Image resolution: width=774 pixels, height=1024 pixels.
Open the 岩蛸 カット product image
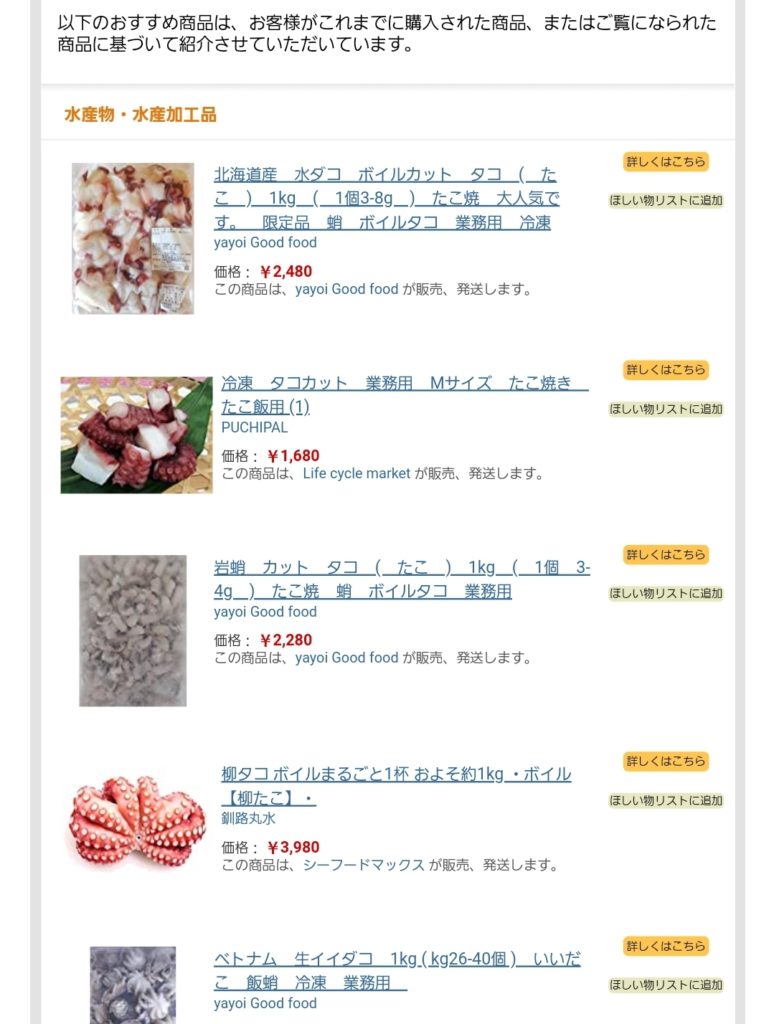point(133,630)
